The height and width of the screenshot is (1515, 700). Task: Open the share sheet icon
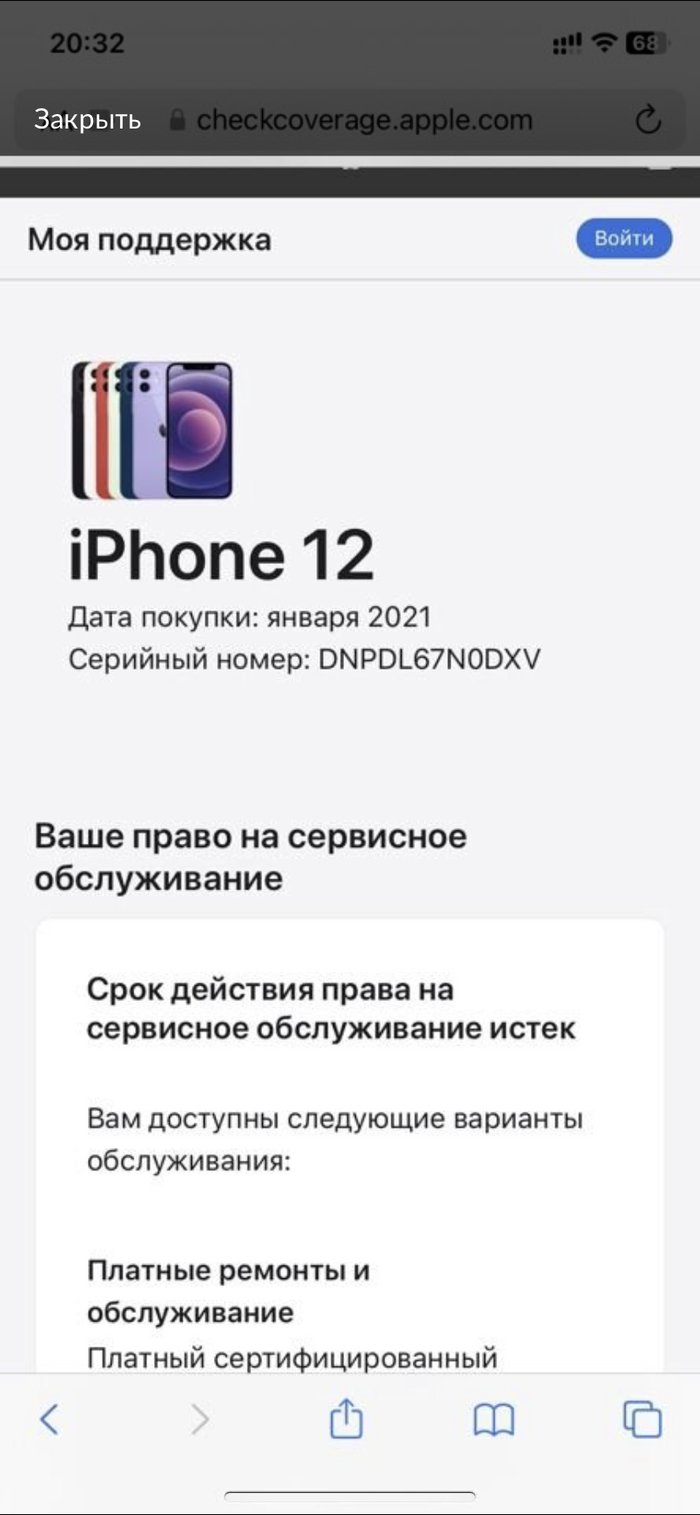pyautogui.click(x=346, y=1419)
